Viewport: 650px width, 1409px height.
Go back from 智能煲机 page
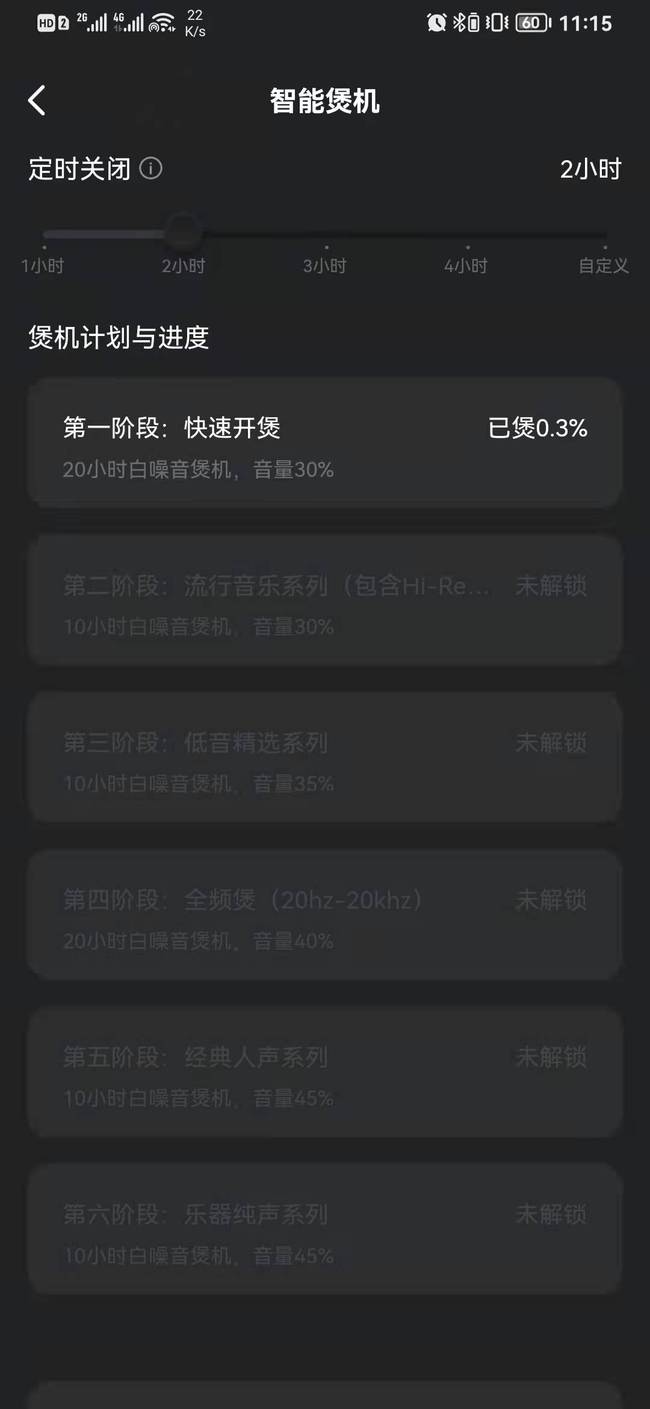(x=37, y=100)
